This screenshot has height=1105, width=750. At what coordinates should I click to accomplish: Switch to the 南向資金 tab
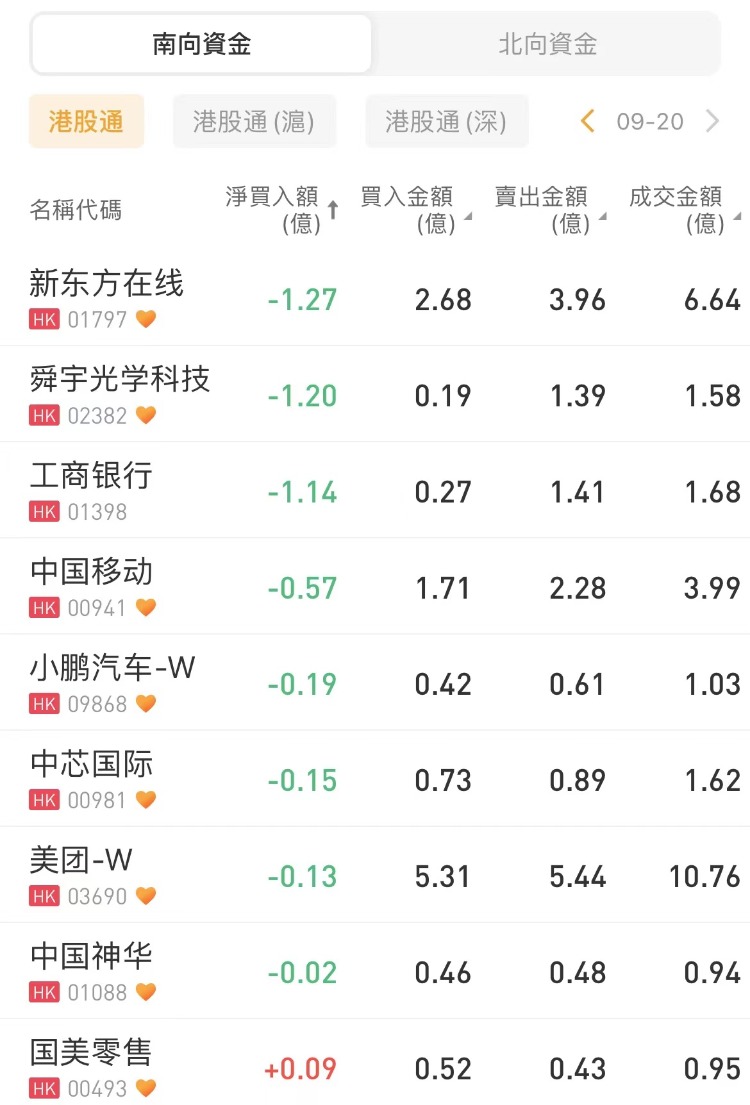coord(201,44)
